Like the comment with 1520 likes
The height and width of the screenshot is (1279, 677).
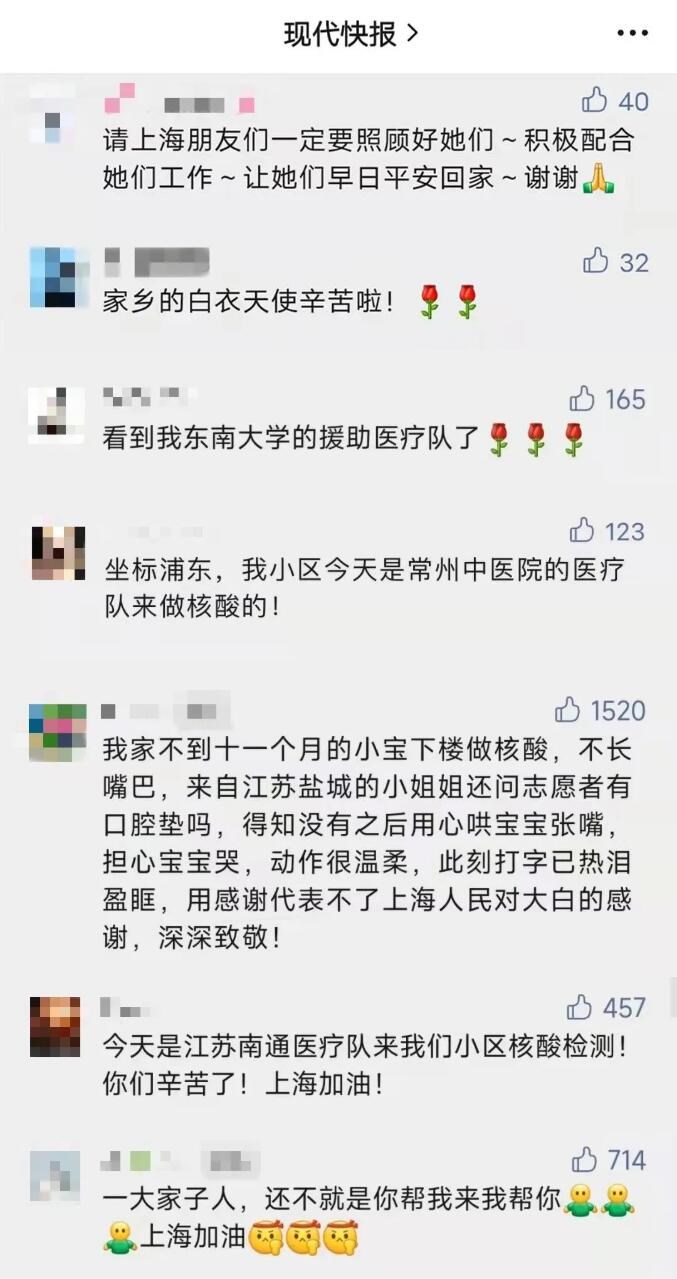click(x=568, y=710)
